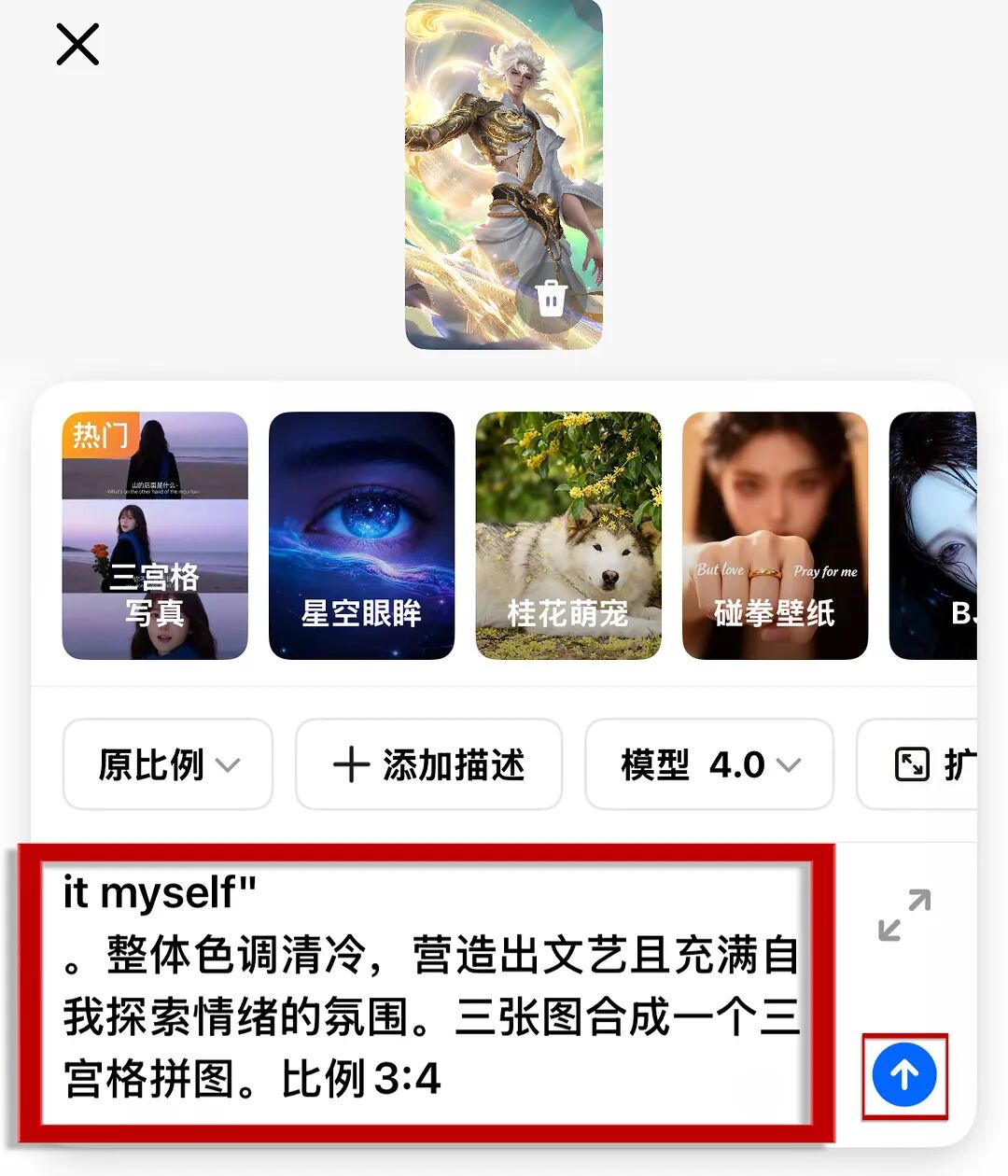Send the prompt with the blue arrow
Viewport: 1008px width, 1176px height.
pyautogui.click(x=904, y=1075)
